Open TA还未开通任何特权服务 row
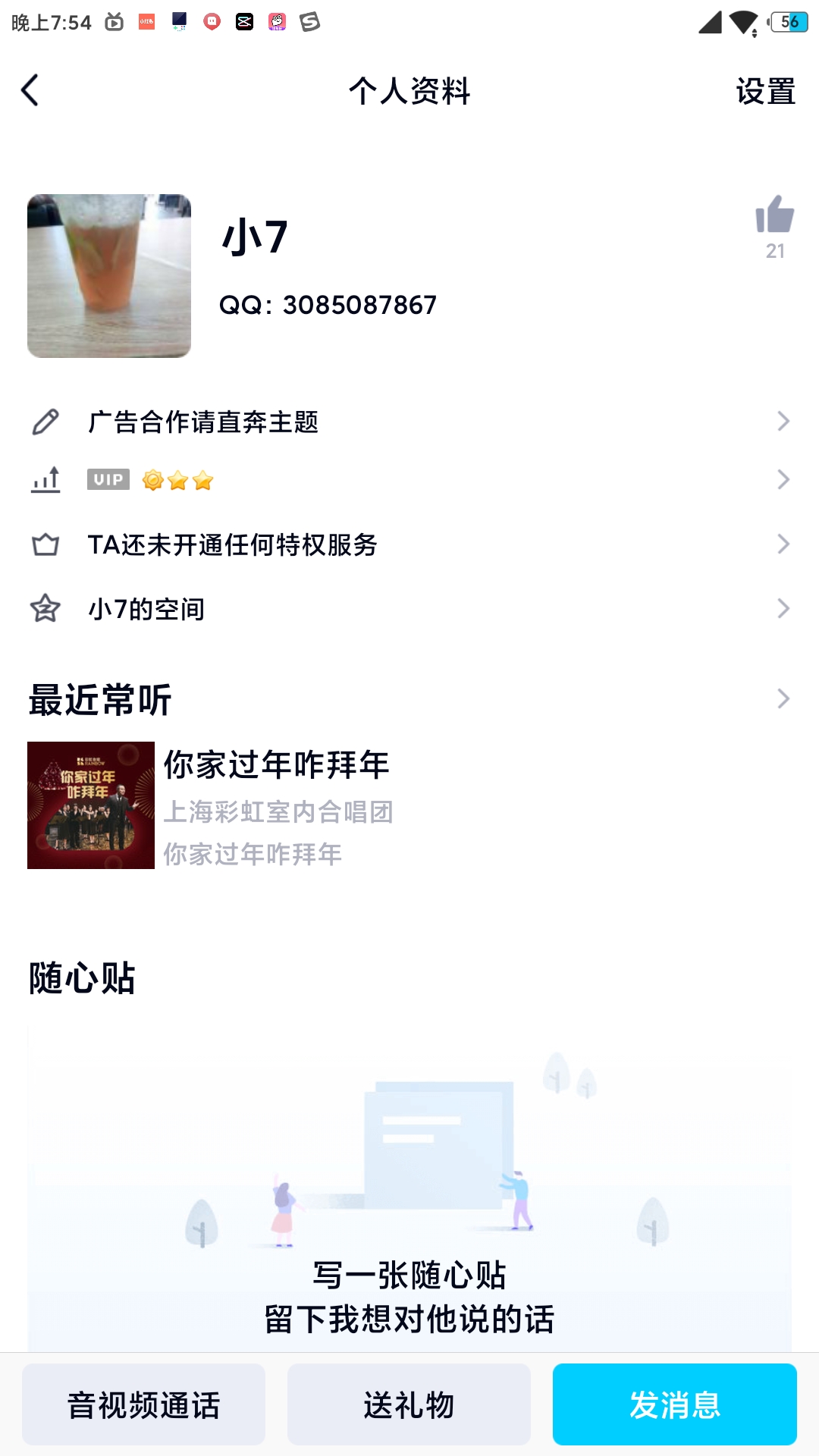The width and height of the screenshot is (819, 1456). pos(409,544)
